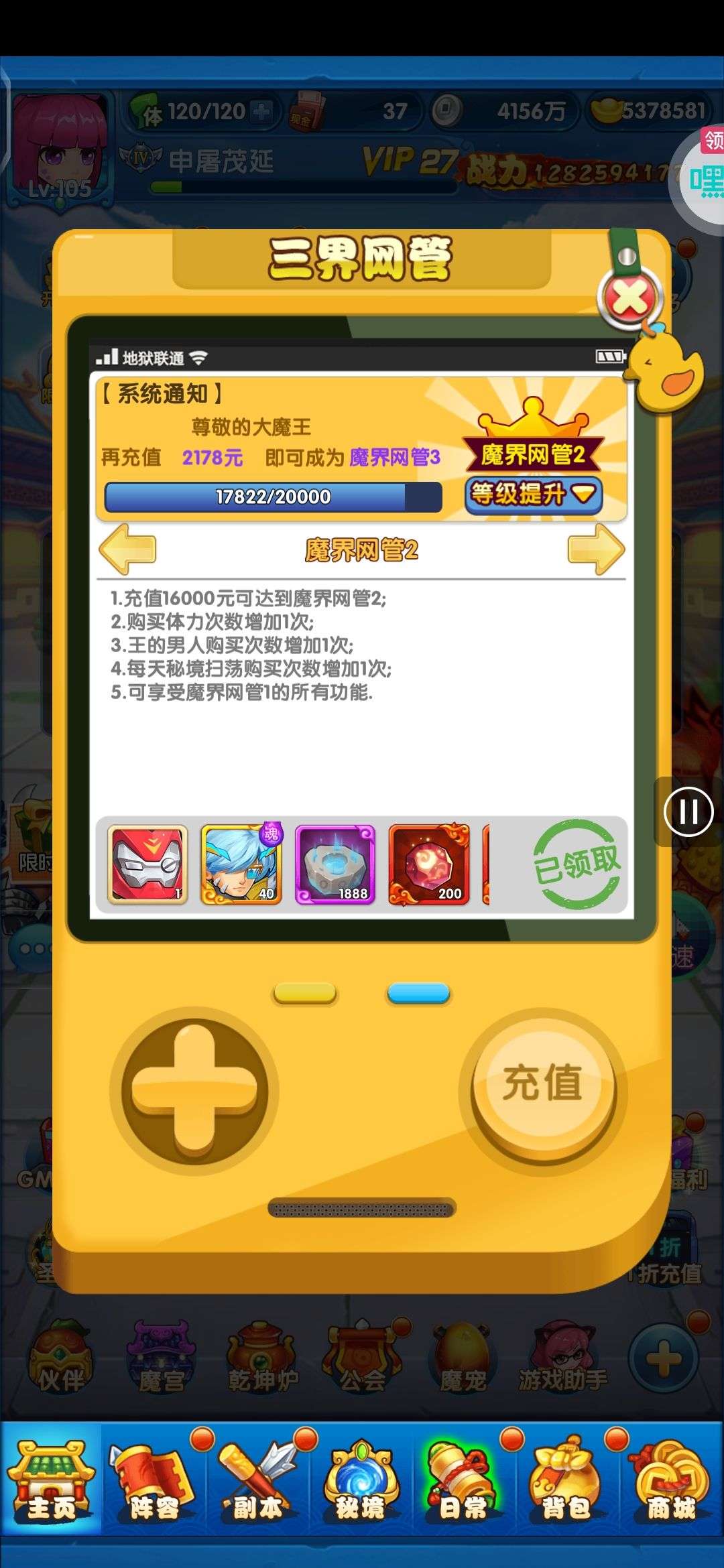
Task: View the blue-haired hero soul reward
Action: [241, 865]
